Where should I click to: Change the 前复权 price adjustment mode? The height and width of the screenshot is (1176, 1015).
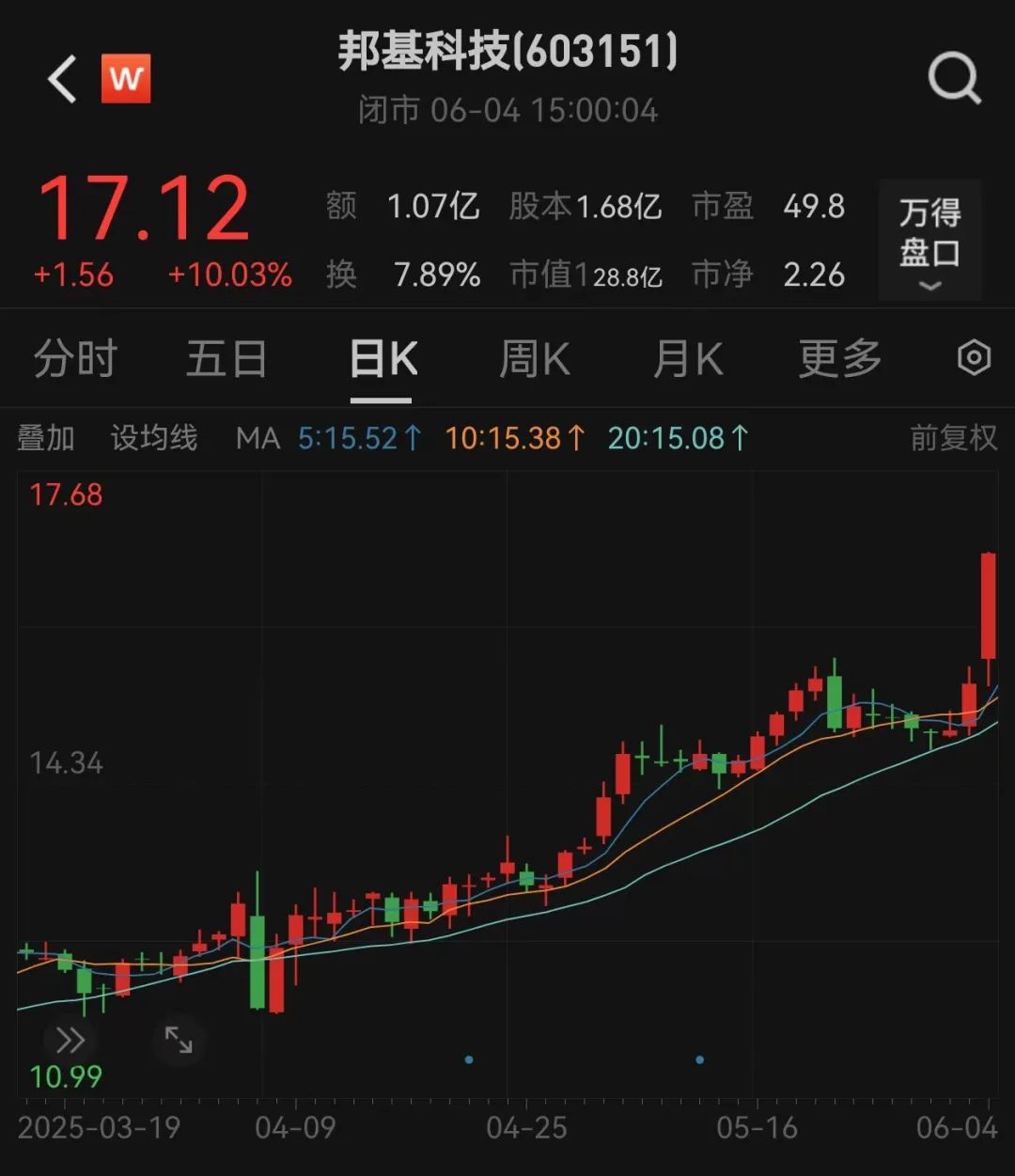(953, 438)
